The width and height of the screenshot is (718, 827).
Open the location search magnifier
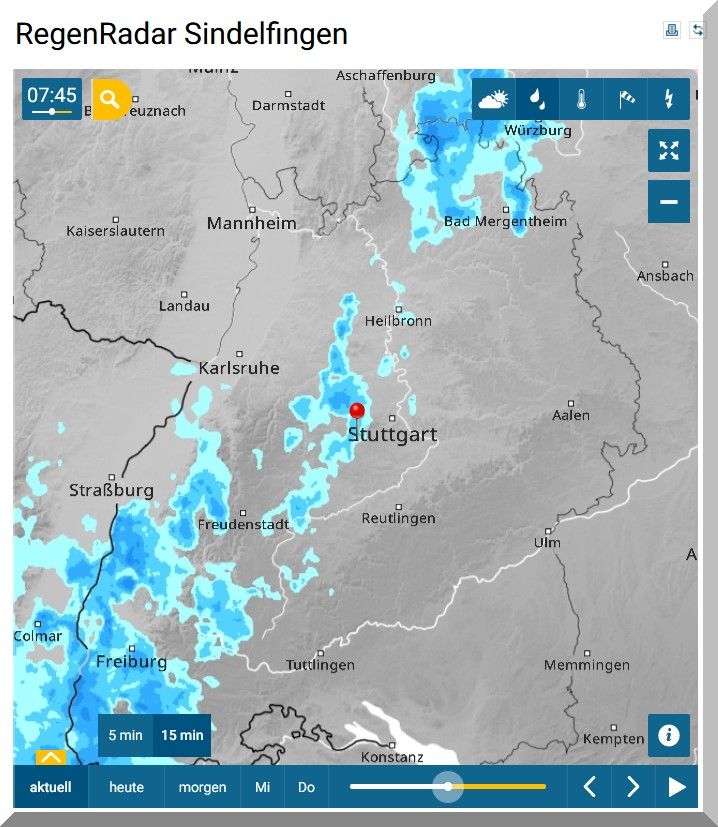point(110,99)
